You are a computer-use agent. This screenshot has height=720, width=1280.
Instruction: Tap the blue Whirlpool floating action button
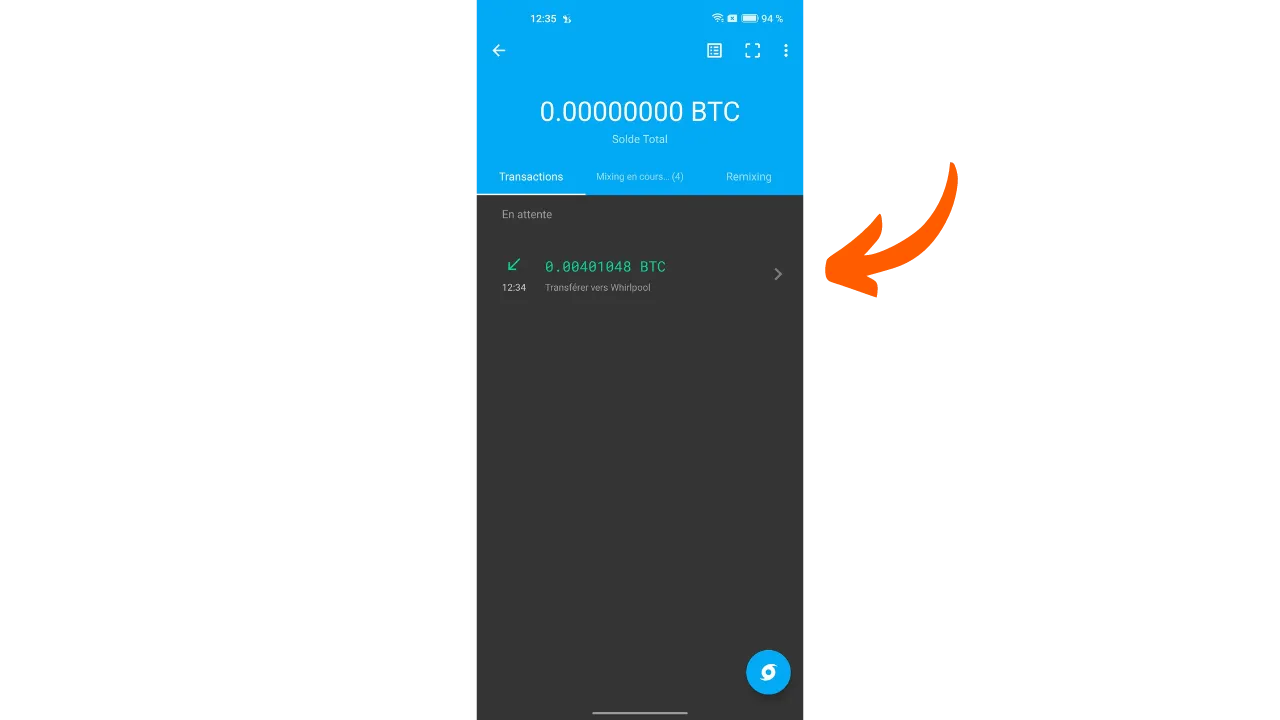[x=768, y=672]
